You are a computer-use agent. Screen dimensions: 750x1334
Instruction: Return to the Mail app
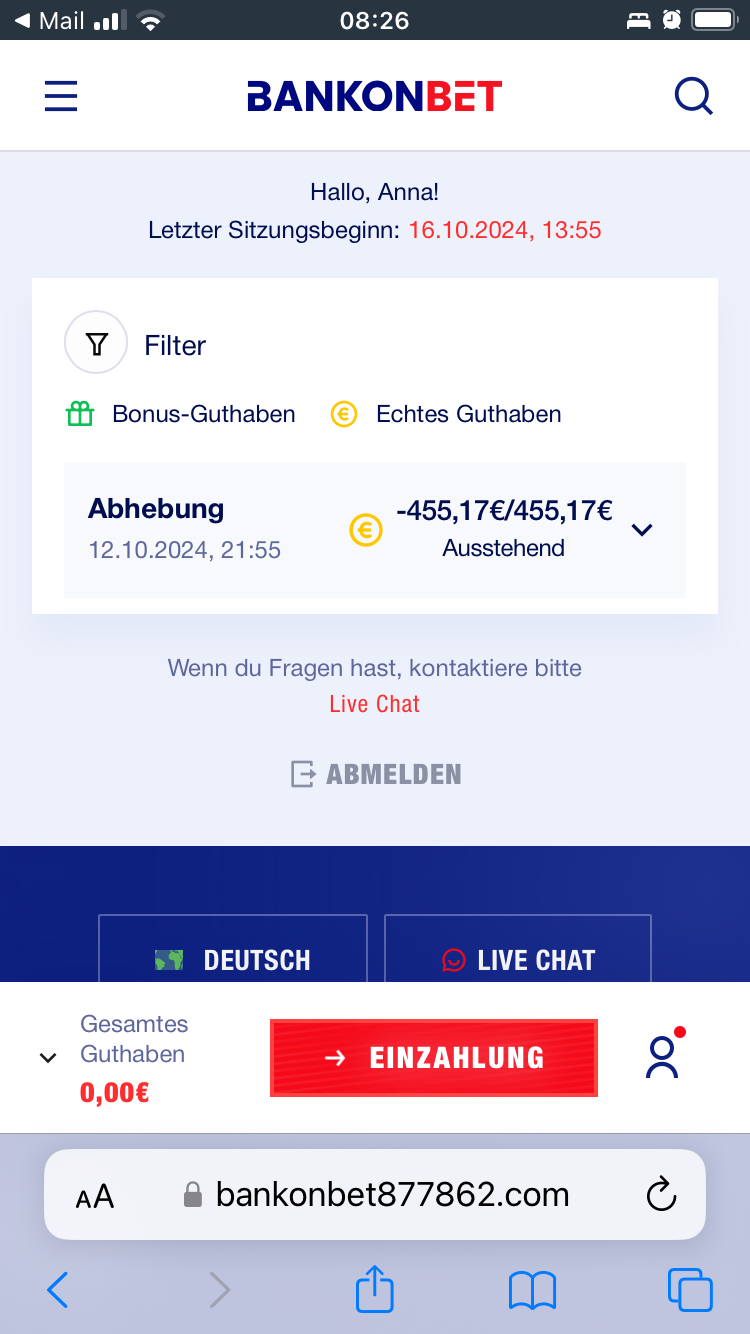click(x=50, y=20)
